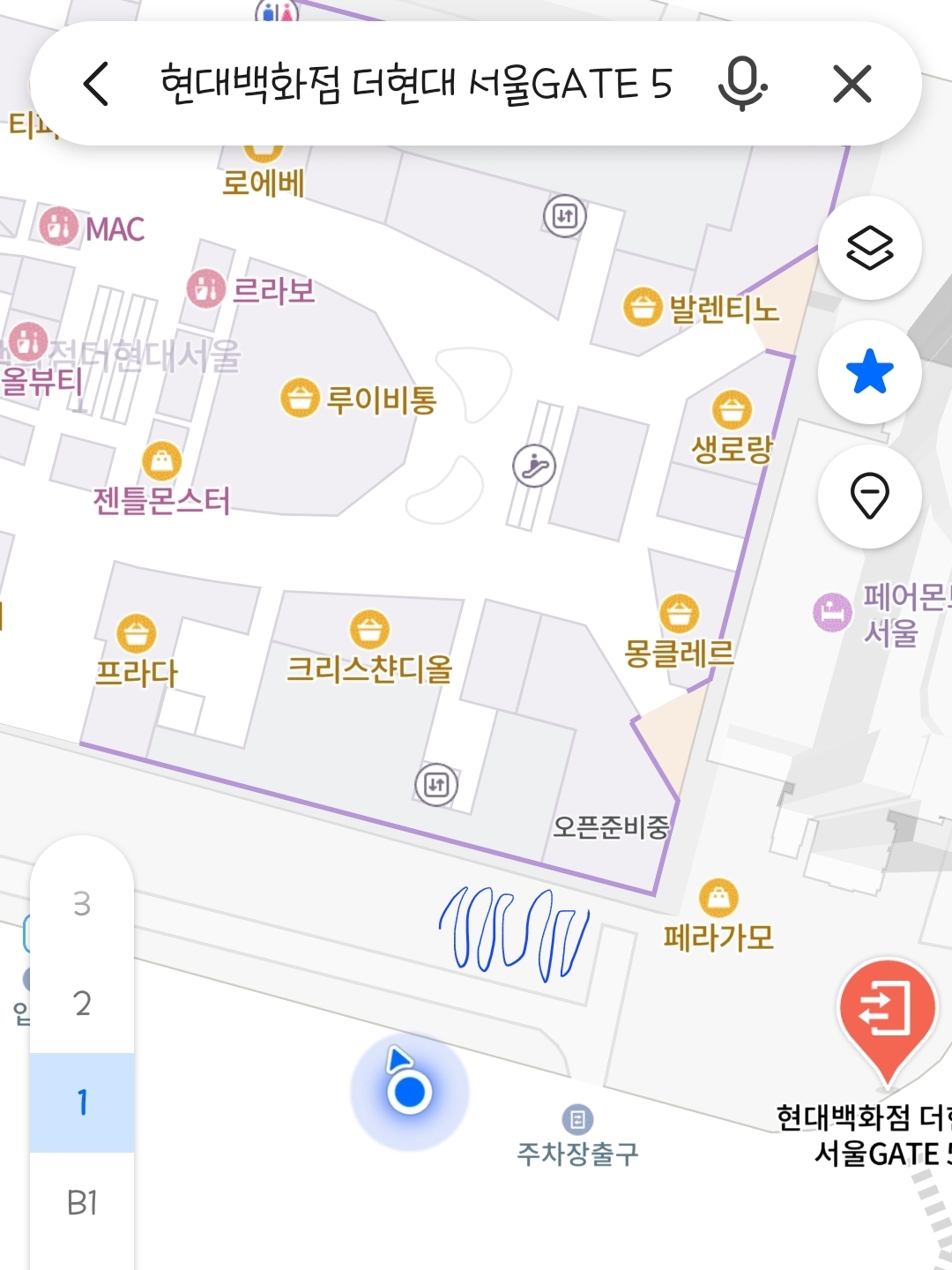Open saved favorites with the star button

(869, 371)
